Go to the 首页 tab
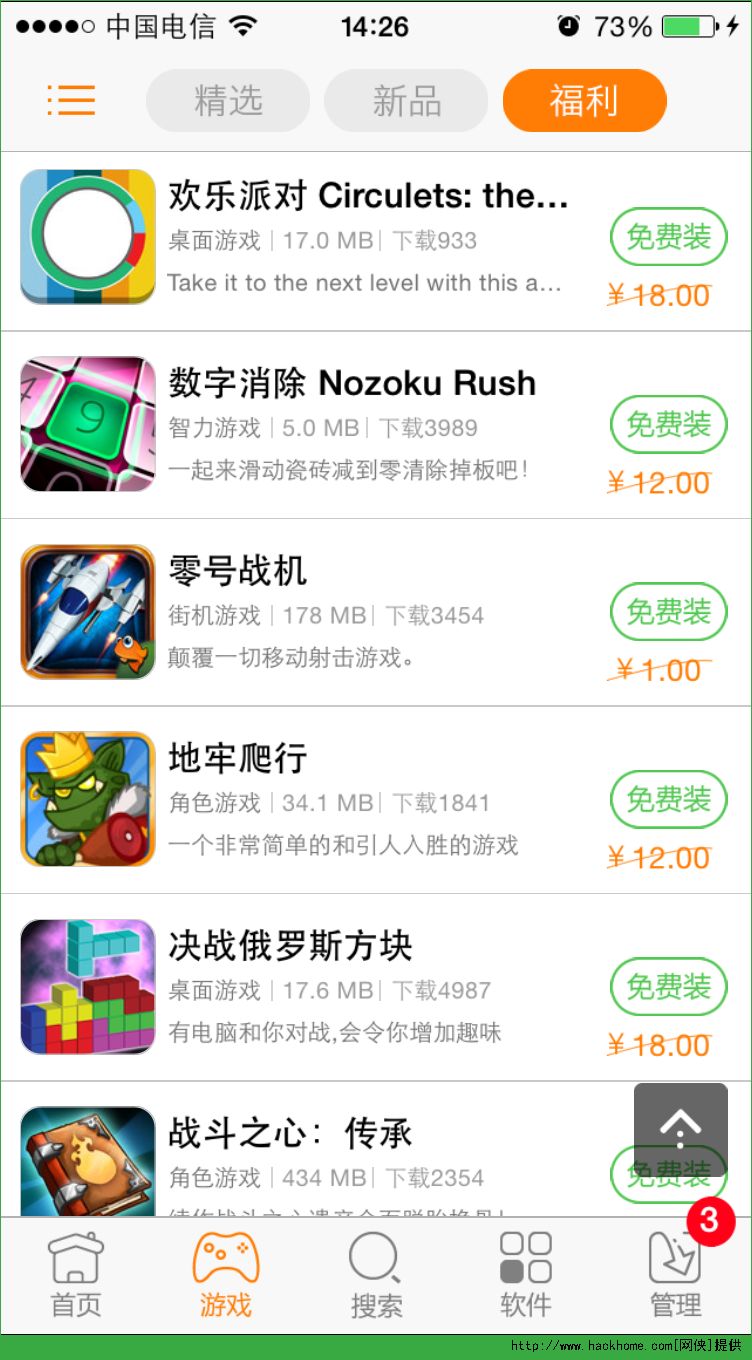 pyautogui.click(x=76, y=1276)
